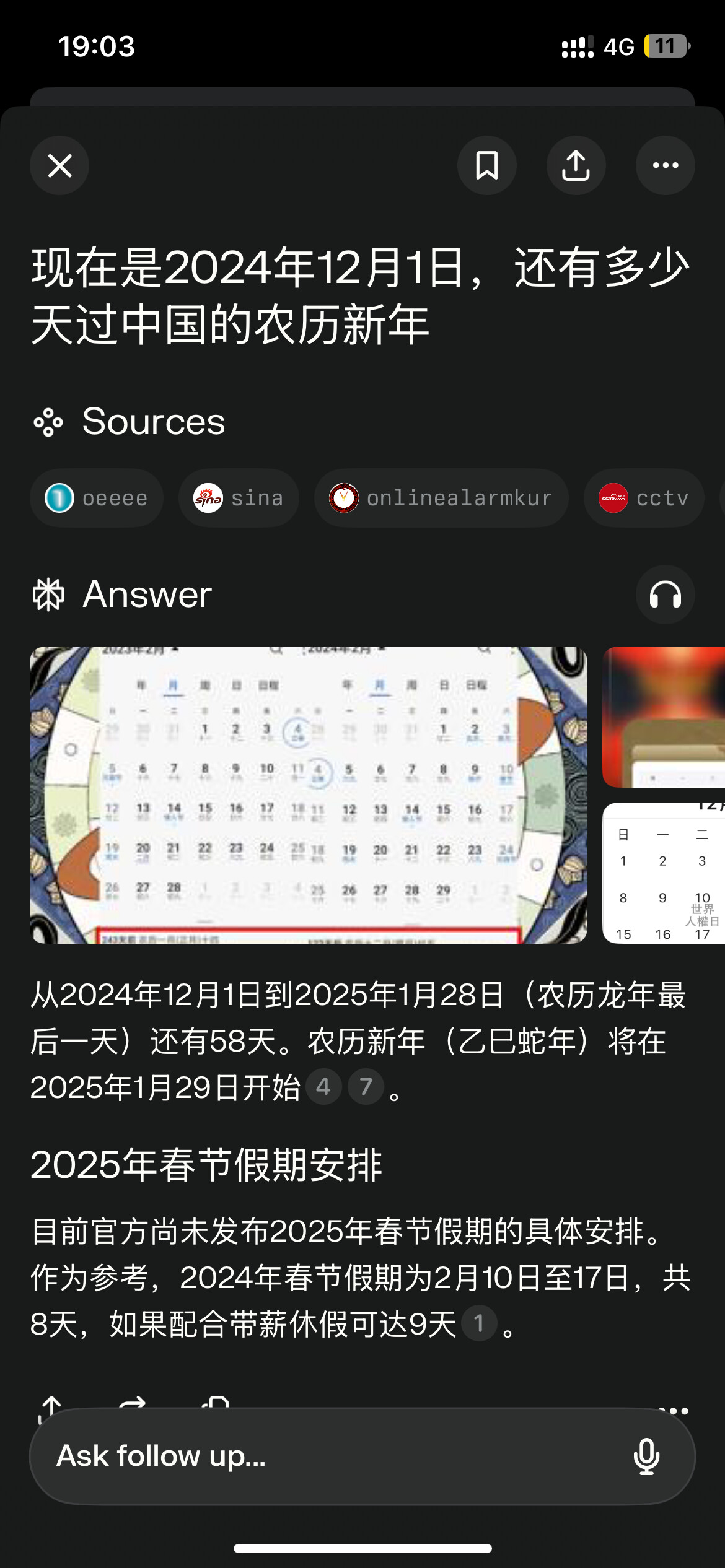The width and height of the screenshot is (725, 1568).
Task: Bookmark this answer thread
Action: click(x=487, y=165)
